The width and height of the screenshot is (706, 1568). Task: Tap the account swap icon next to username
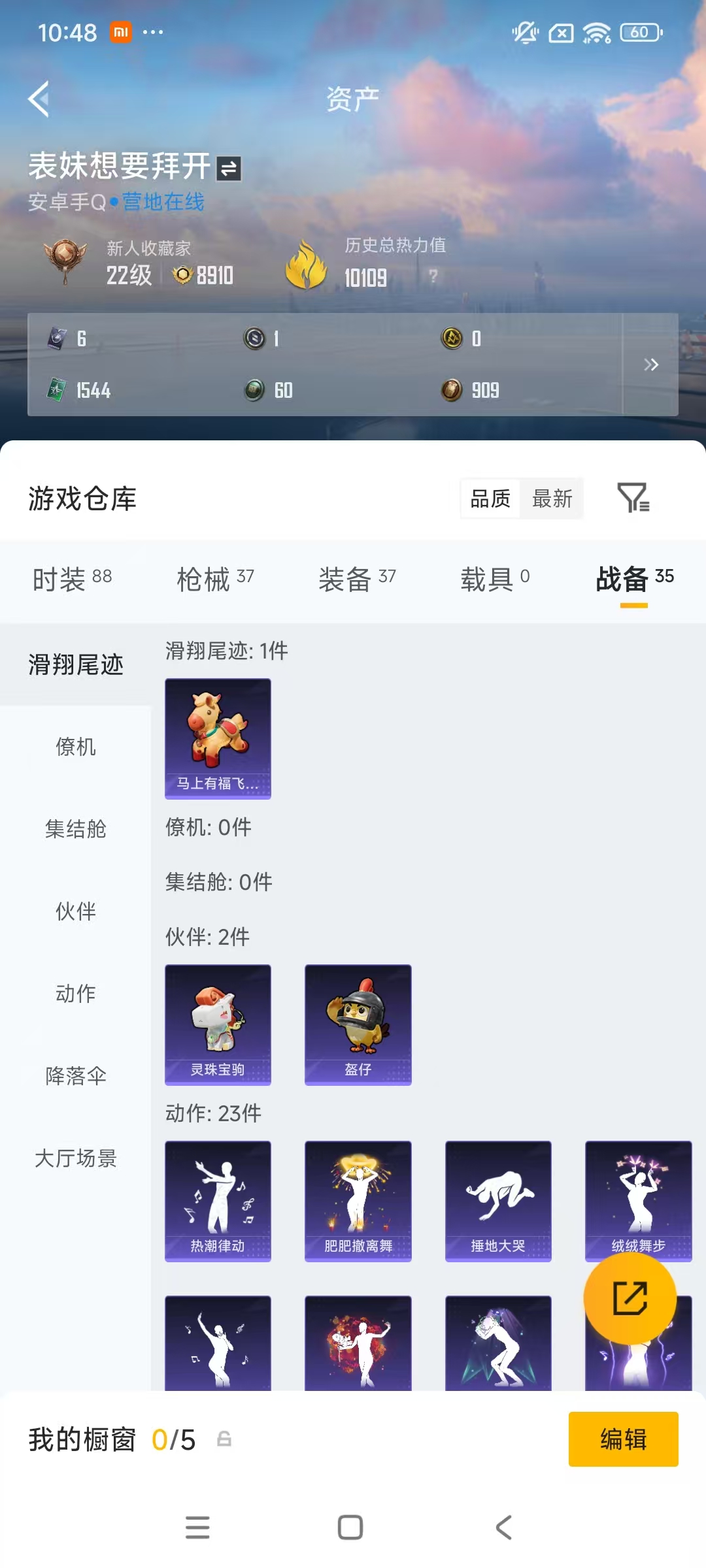(x=230, y=167)
